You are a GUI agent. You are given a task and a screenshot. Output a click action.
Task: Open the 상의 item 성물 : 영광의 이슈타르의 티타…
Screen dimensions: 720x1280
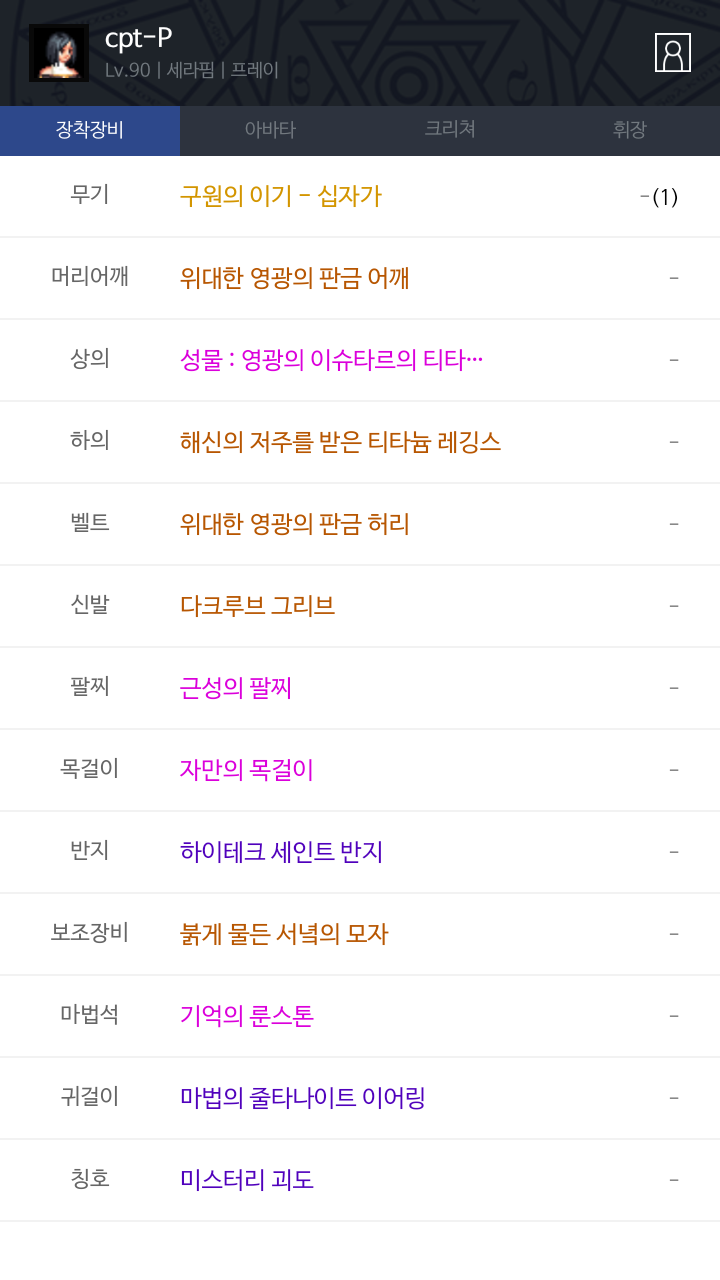360,360
